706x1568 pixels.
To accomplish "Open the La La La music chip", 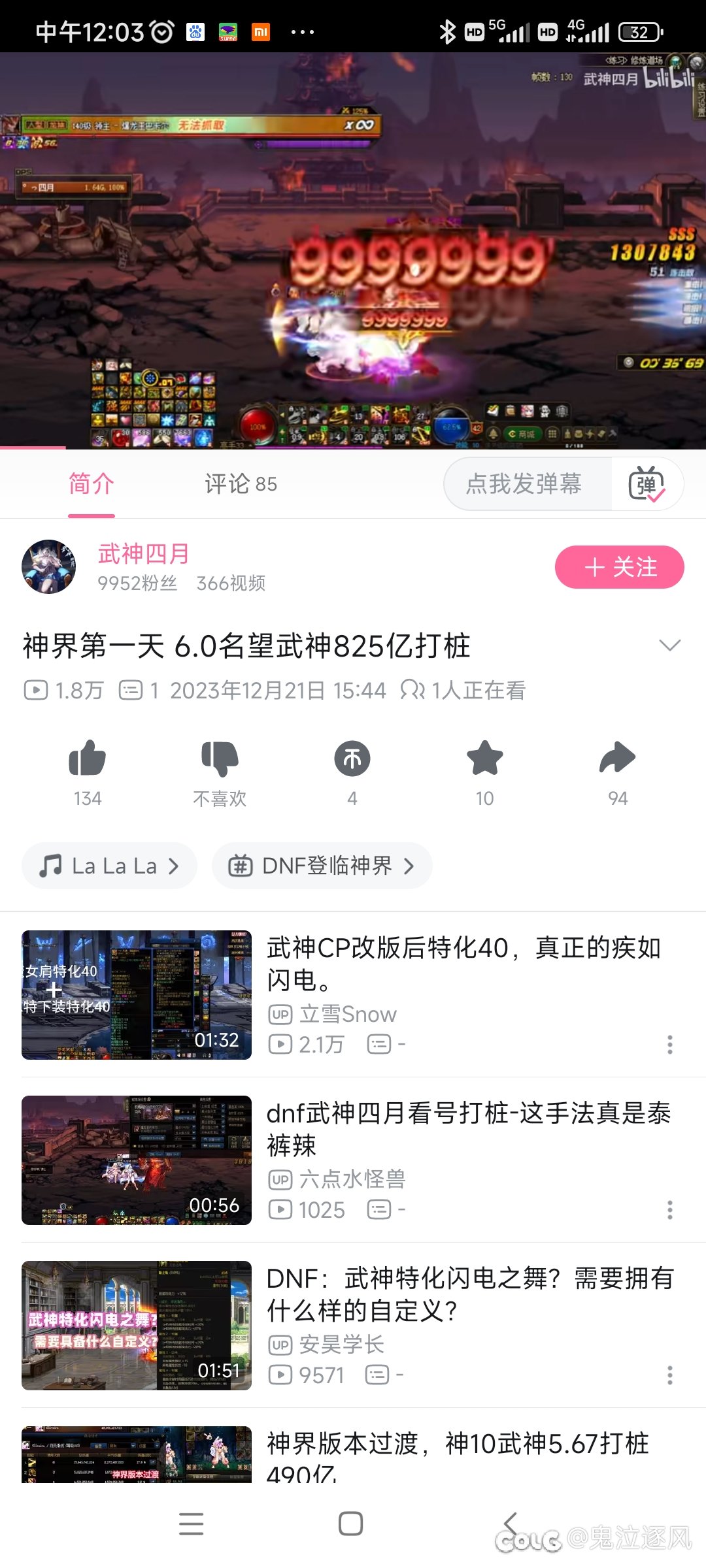I will click(x=109, y=866).
